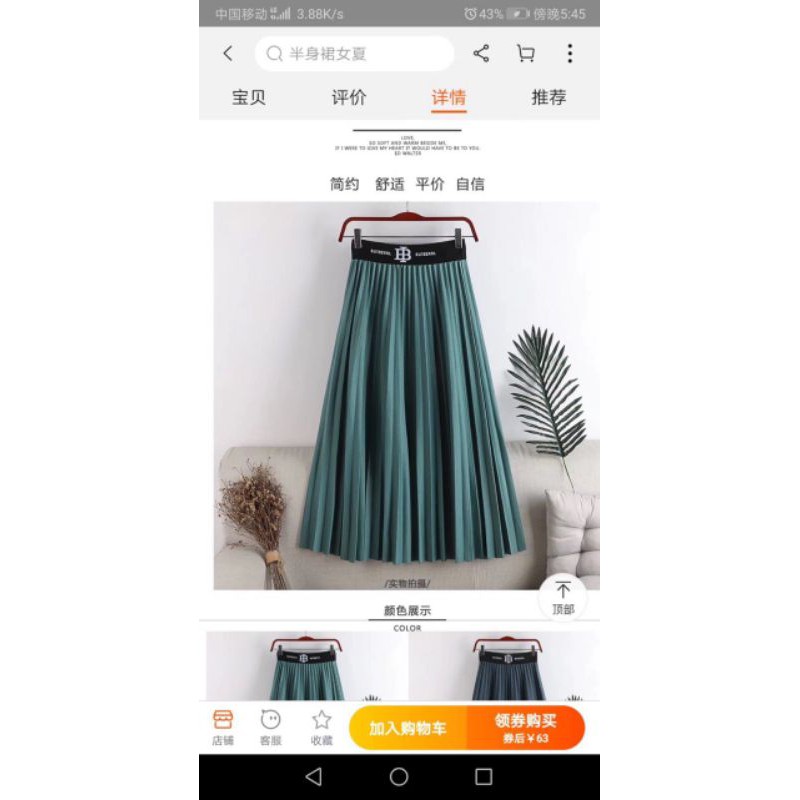Tap the system home button
Viewport: 800px width, 800px height.
[399, 777]
